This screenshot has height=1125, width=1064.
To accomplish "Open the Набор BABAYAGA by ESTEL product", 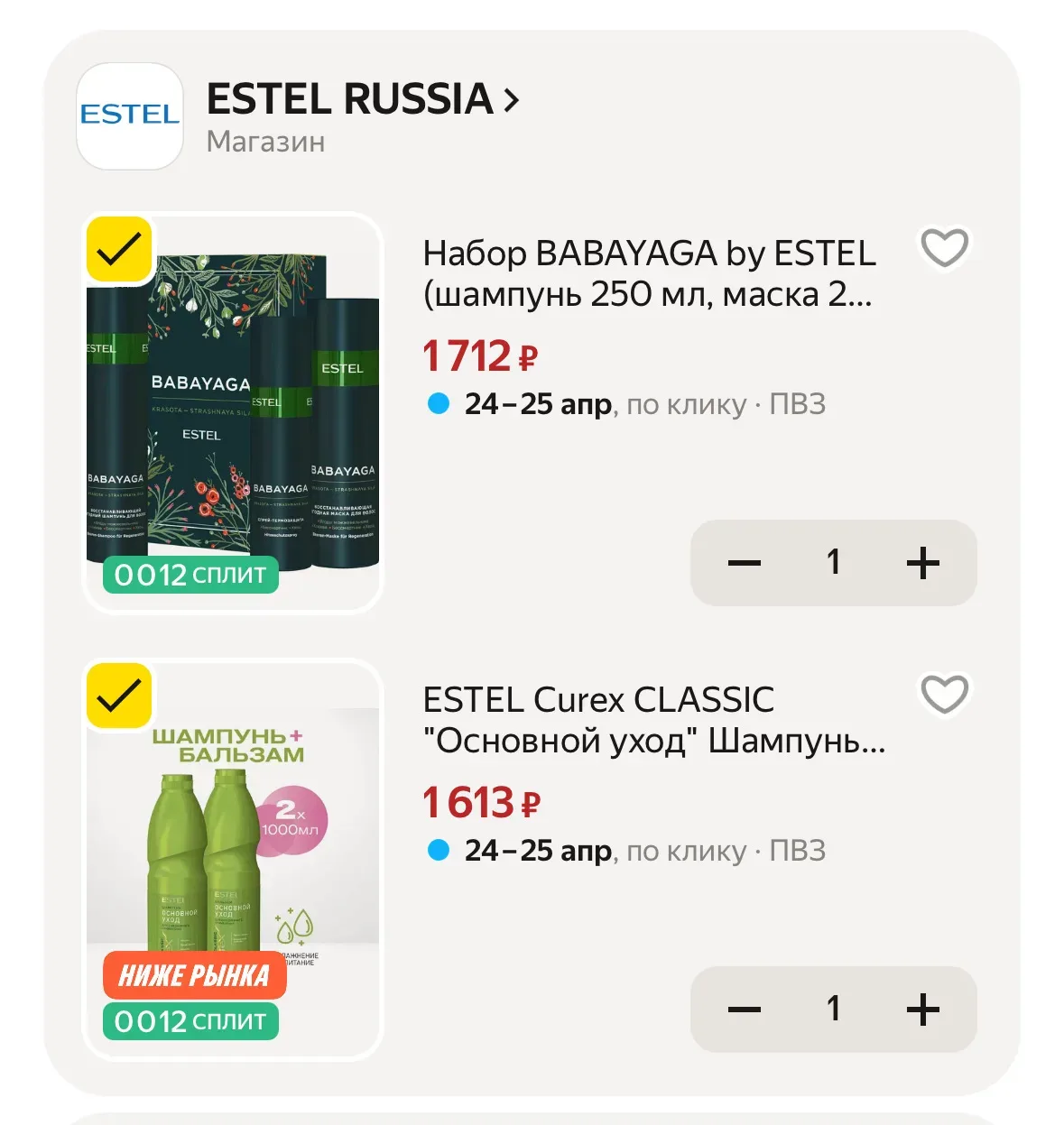I will click(x=648, y=273).
